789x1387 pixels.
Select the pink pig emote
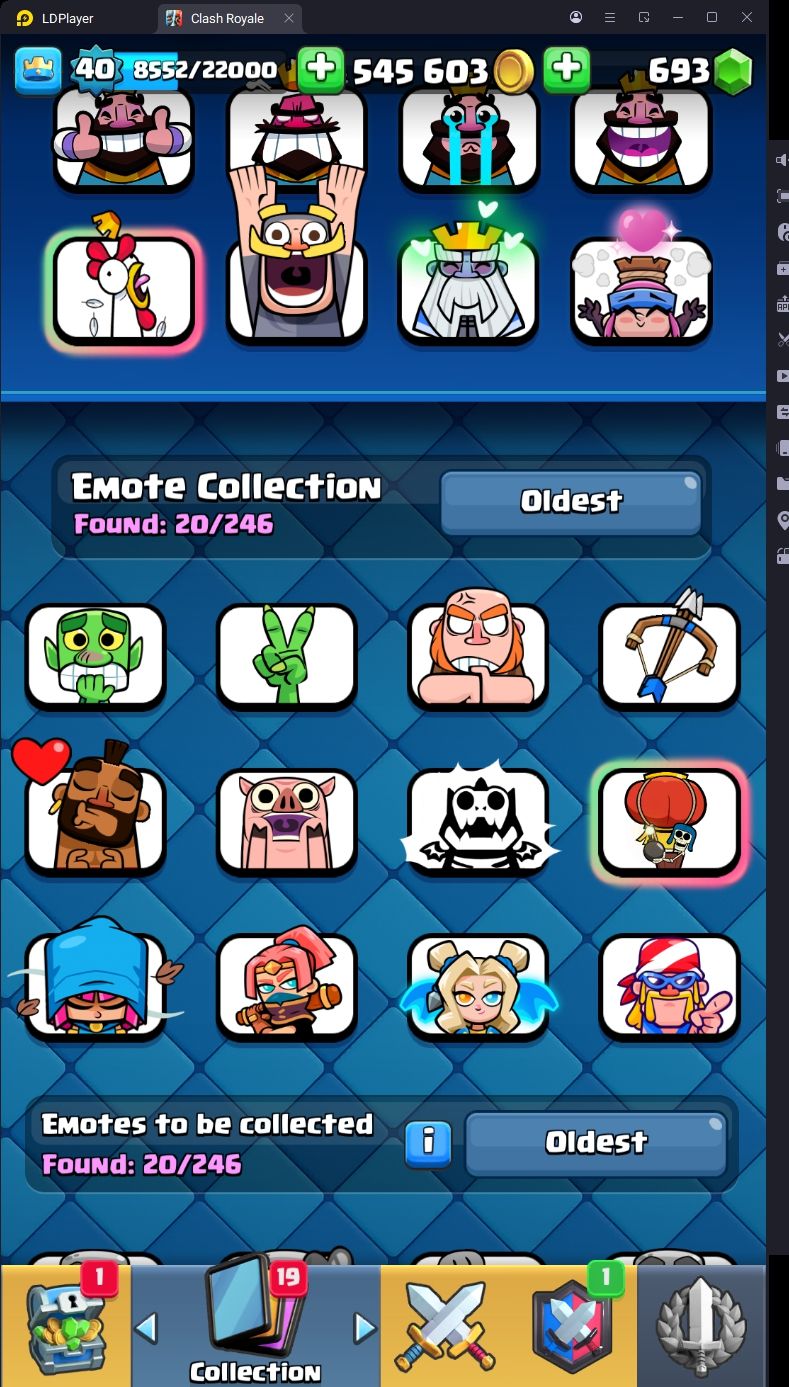click(x=287, y=820)
